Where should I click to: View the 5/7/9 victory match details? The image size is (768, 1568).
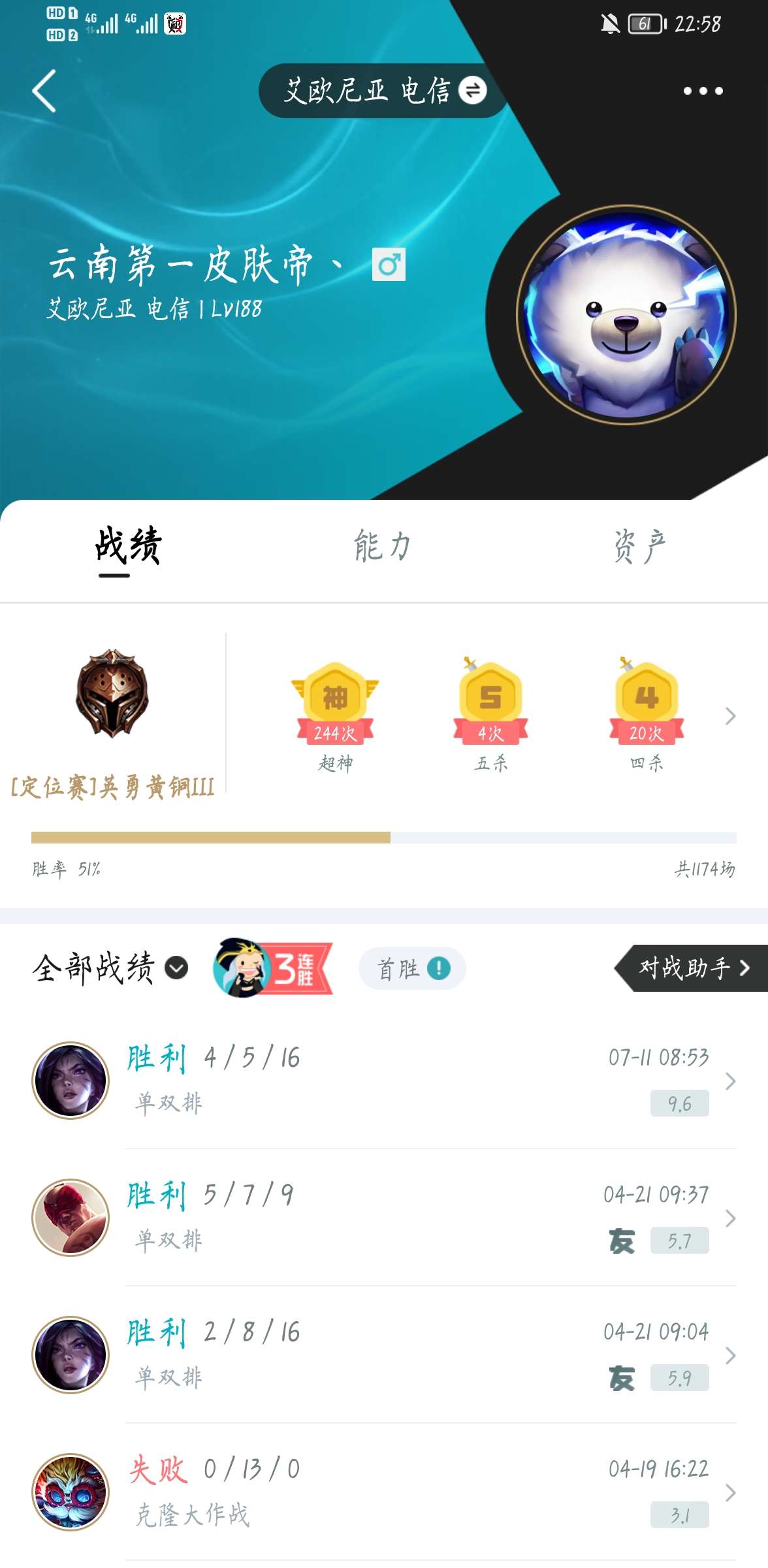pos(418,1217)
